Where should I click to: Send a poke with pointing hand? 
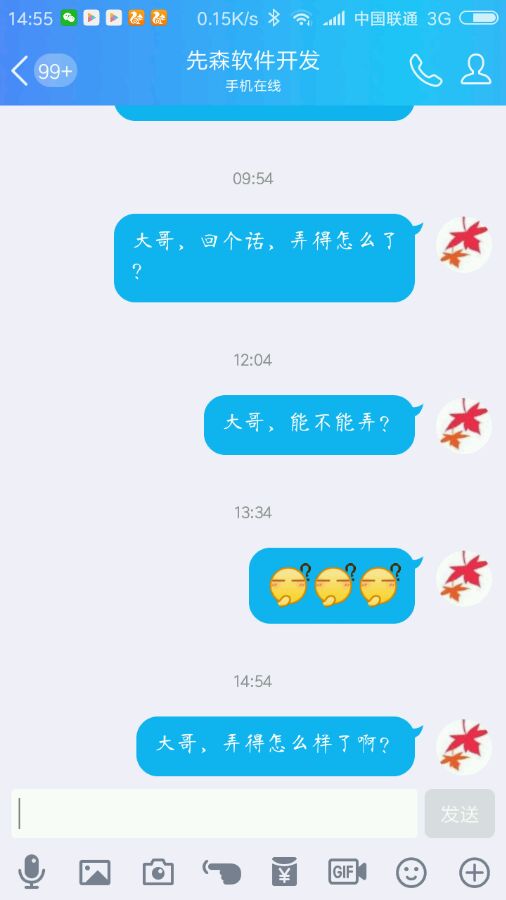point(221,872)
